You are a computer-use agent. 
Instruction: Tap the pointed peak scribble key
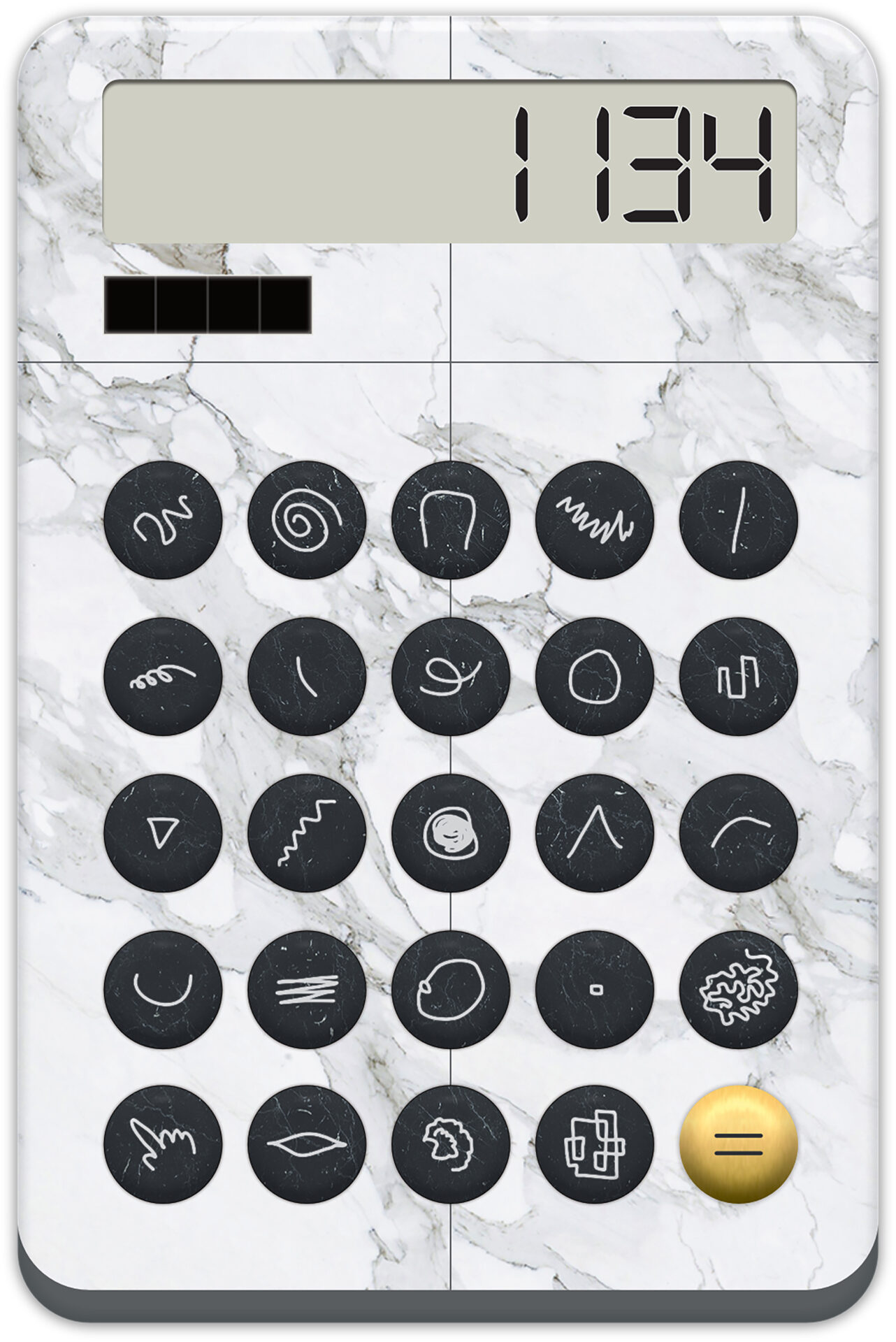(595, 833)
